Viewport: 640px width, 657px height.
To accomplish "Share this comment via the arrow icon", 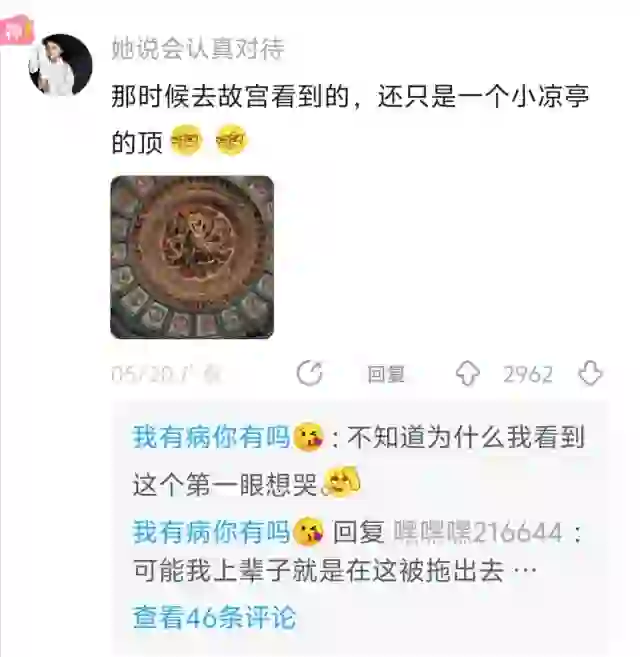I will [310, 374].
